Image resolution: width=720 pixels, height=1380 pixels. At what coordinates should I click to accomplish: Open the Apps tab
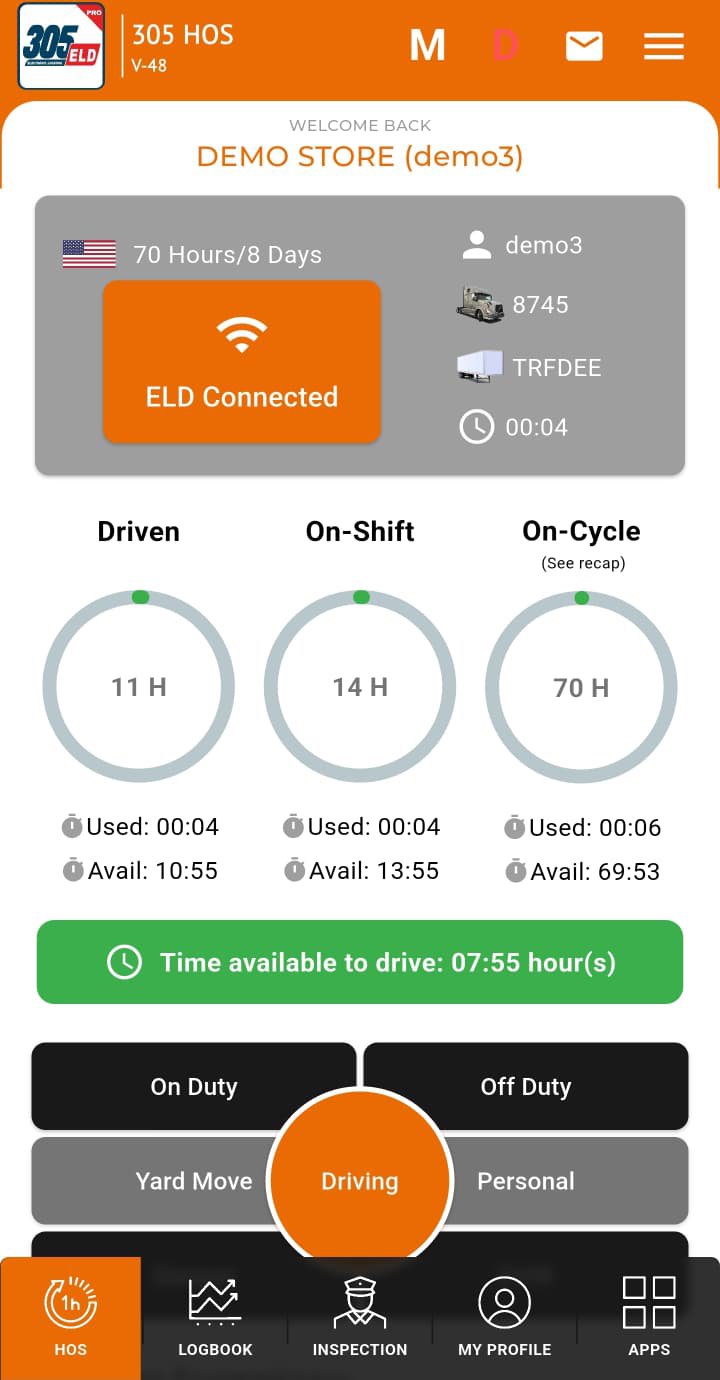(x=649, y=1318)
